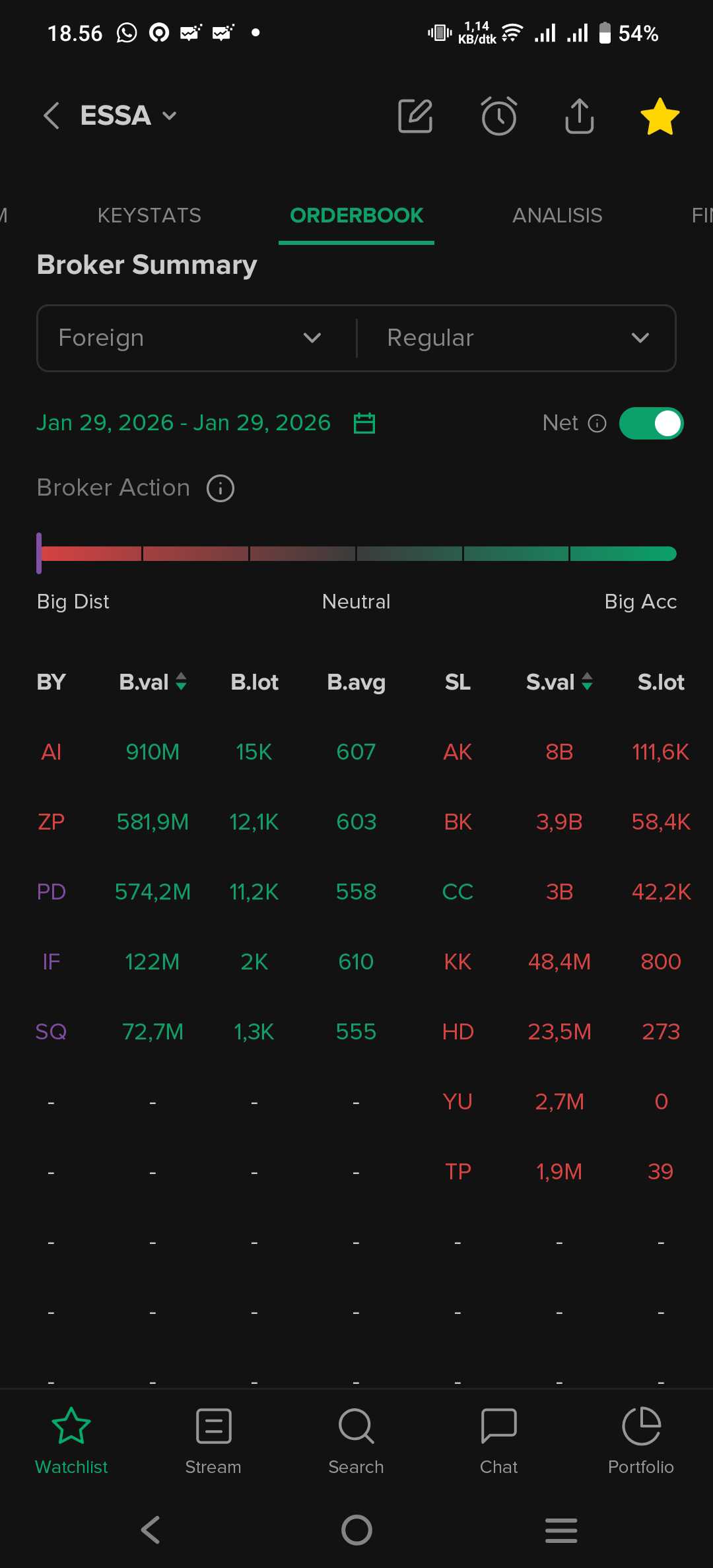Set a price alert with alarm icon
The image size is (713, 1568).
498,116
